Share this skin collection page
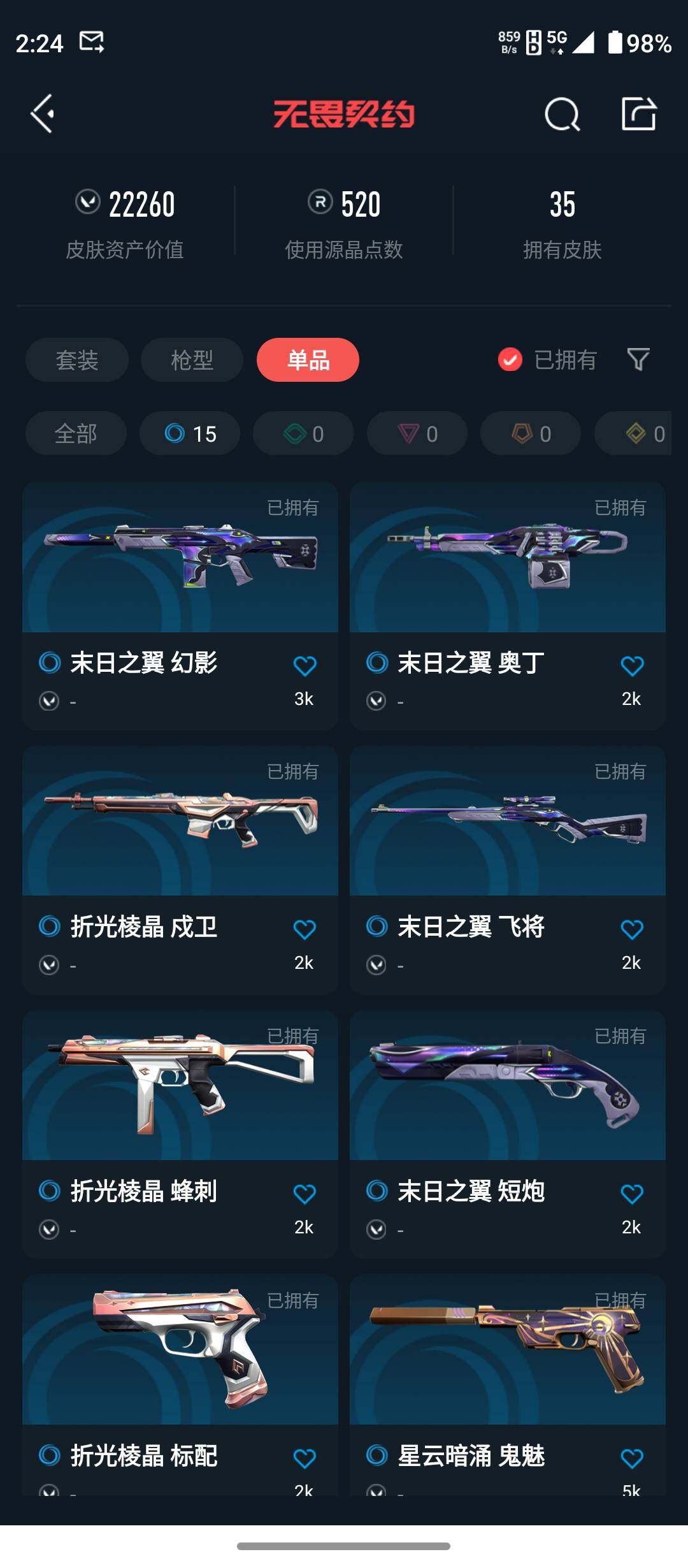Screen dimensions: 688x1568 click(639, 114)
